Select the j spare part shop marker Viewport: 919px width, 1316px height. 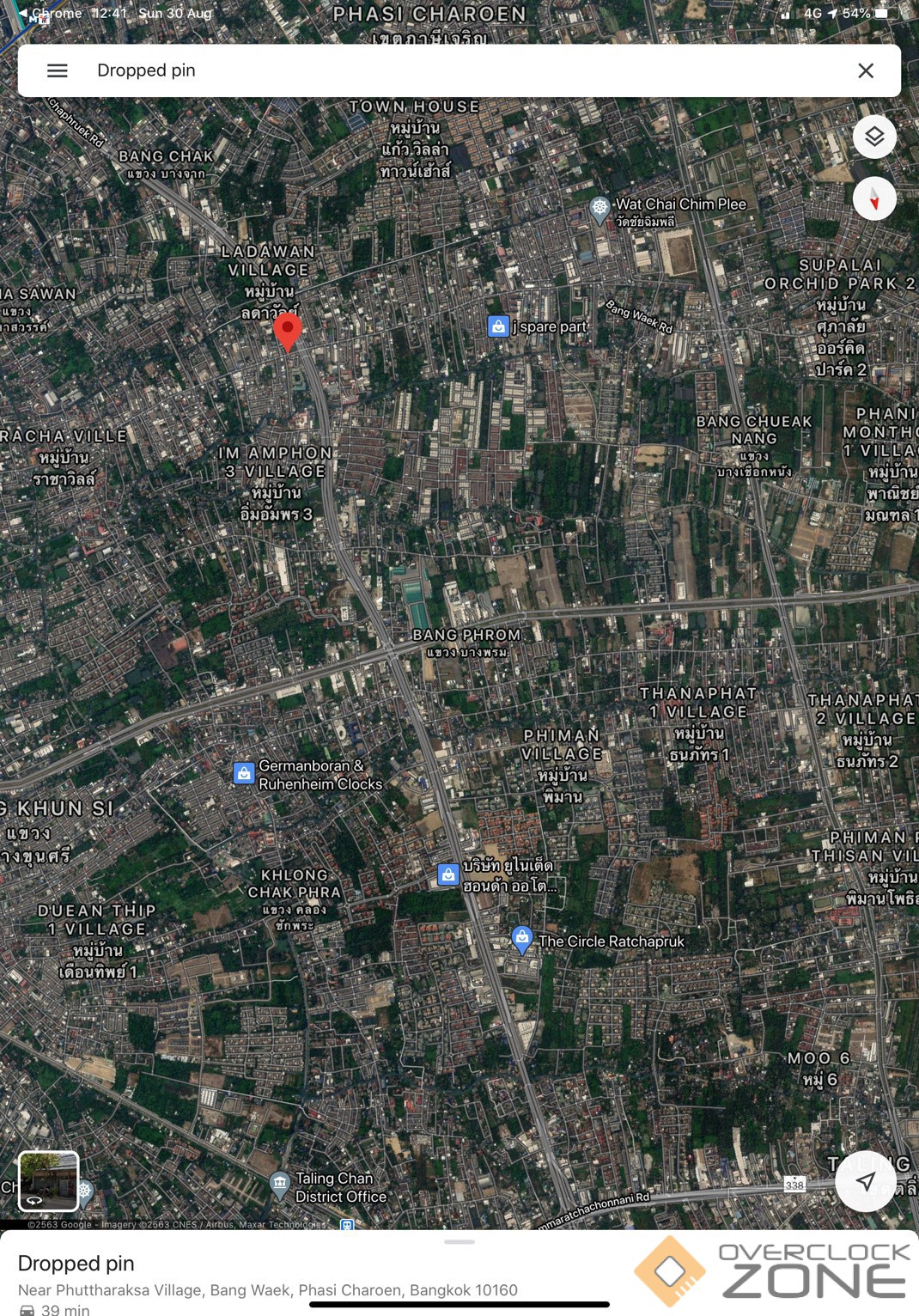point(498,326)
